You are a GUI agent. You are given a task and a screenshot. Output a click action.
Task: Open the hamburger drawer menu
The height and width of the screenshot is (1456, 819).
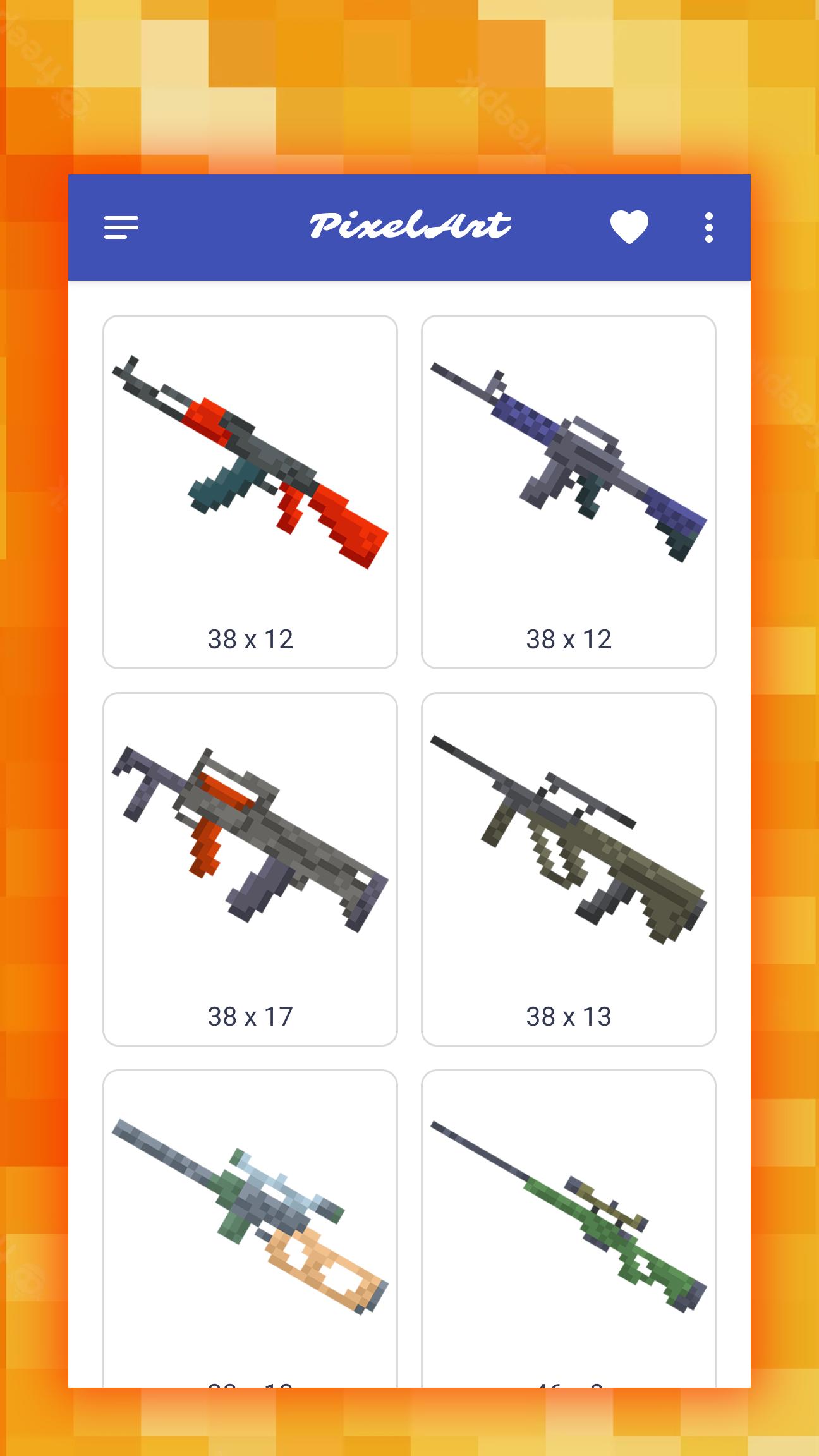tap(121, 227)
